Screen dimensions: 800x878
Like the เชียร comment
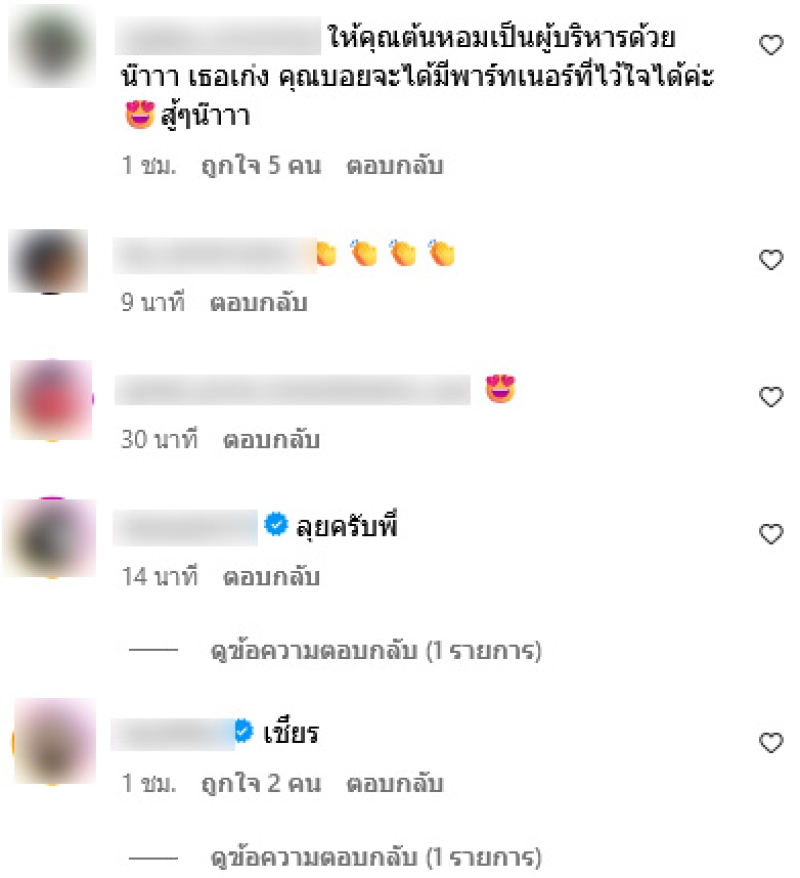770,742
